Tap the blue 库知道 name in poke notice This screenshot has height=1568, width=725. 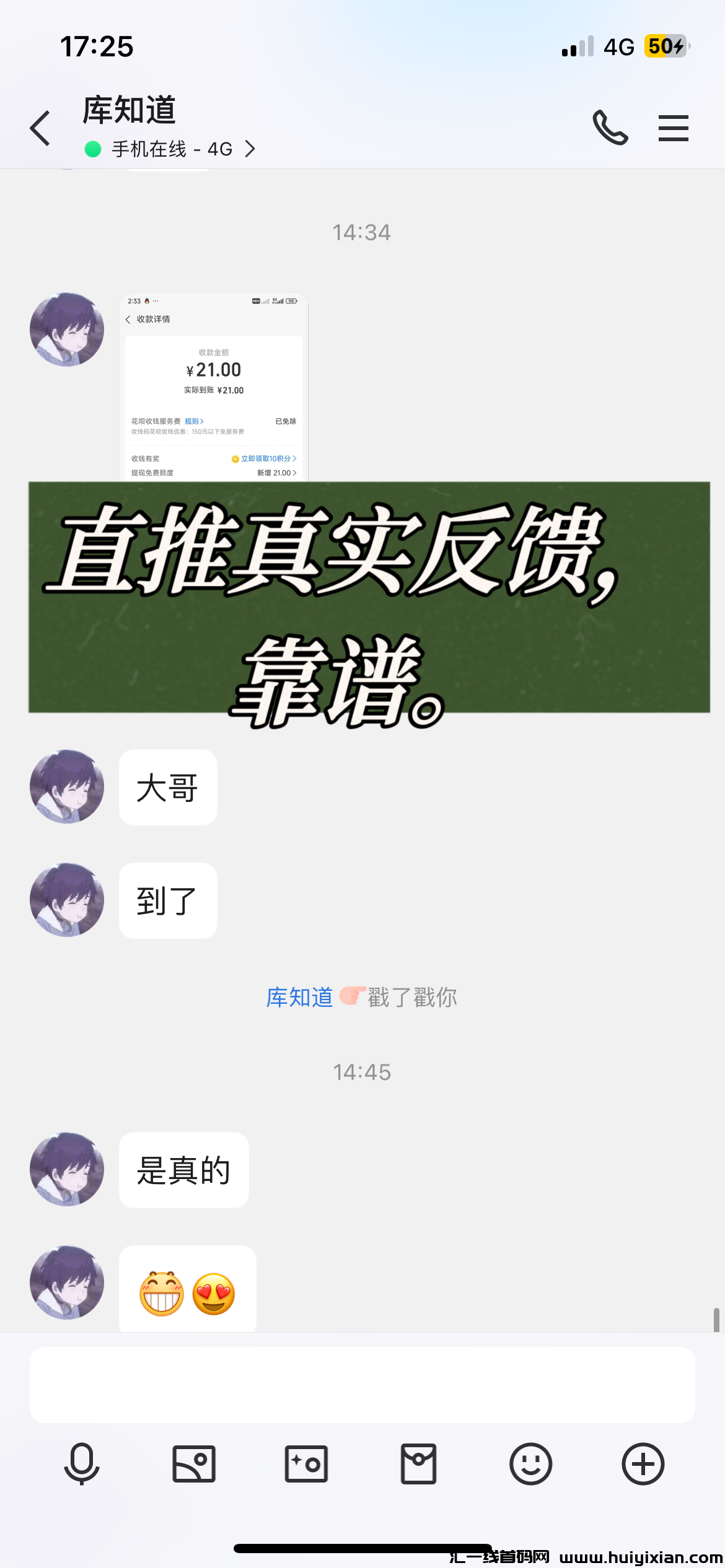point(299,997)
